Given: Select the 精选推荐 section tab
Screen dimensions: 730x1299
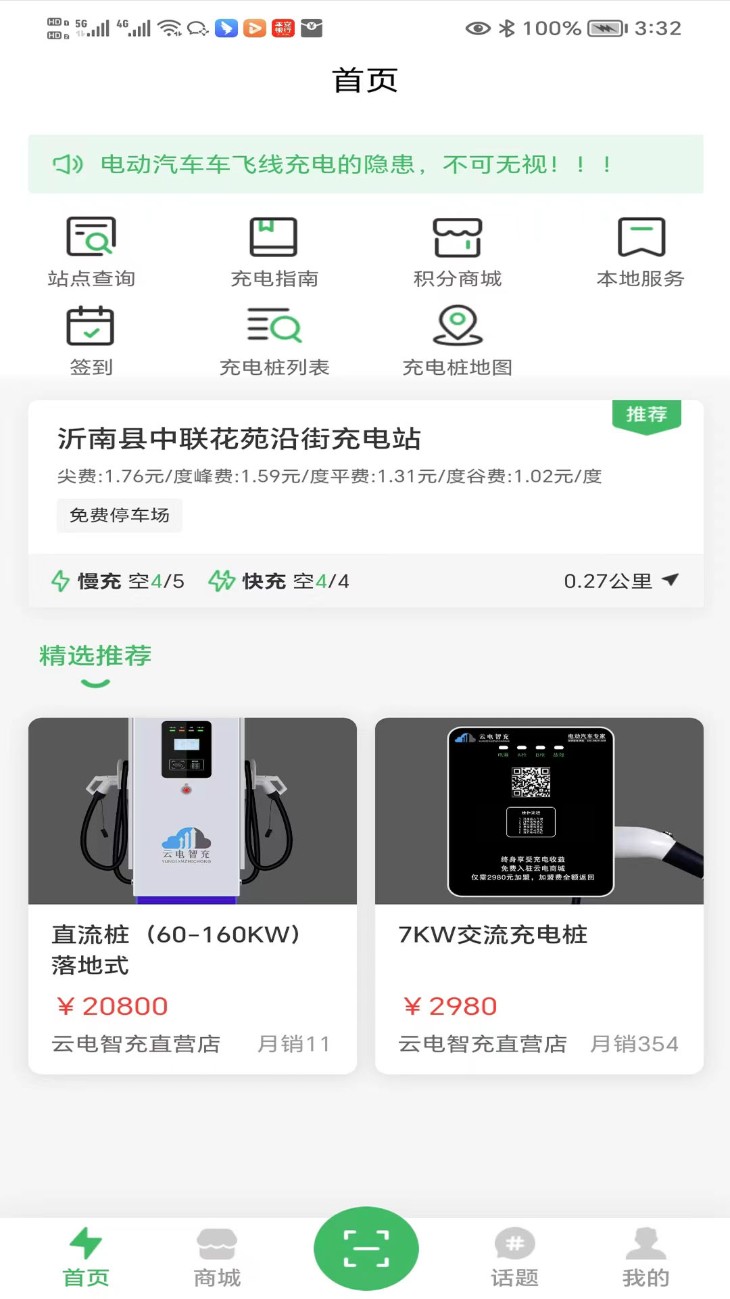Looking at the screenshot, I should pyautogui.click(x=95, y=657).
